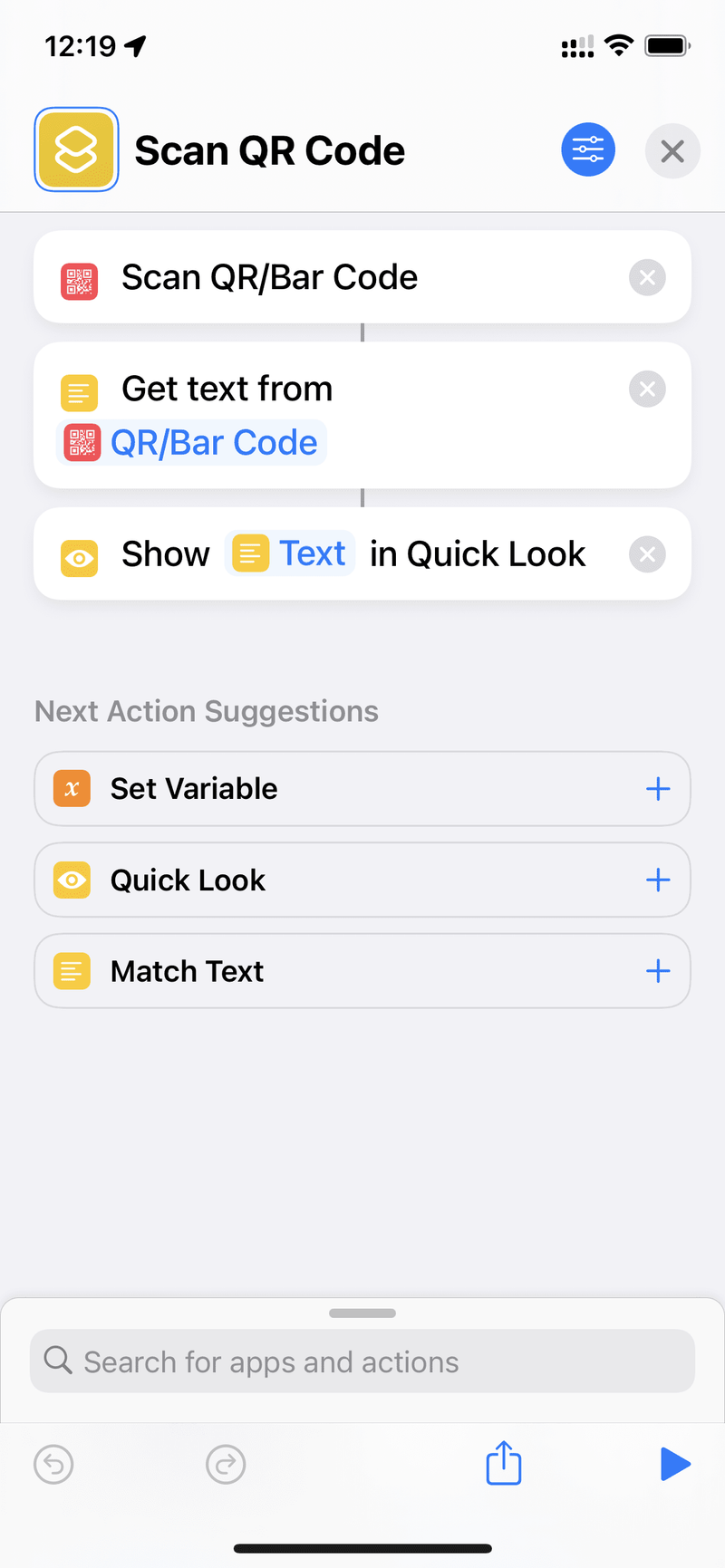Expand the actions search panel handle
The height and width of the screenshot is (1568, 725).
pyautogui.click(x=362, y=1313)
